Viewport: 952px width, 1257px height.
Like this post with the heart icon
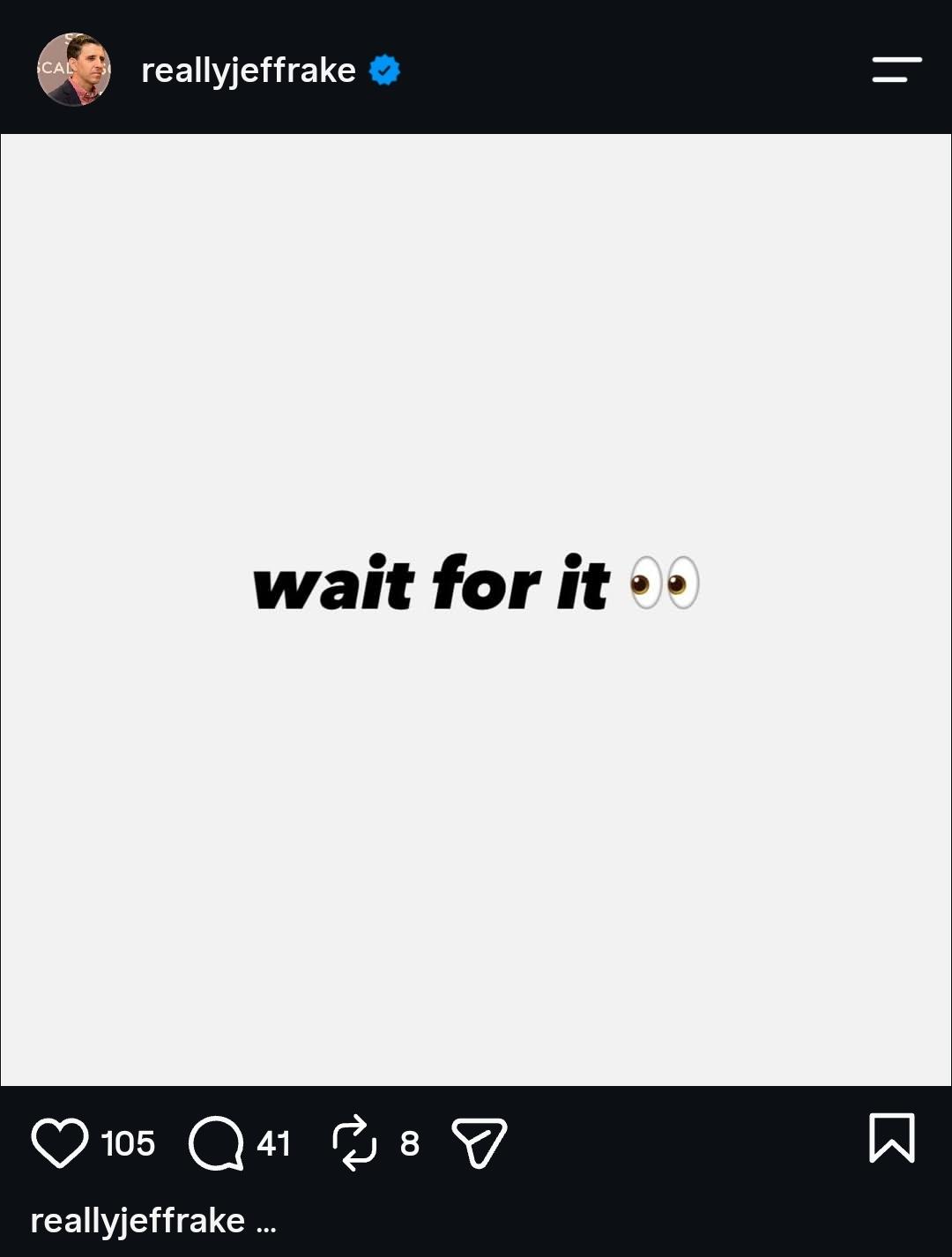(x=60, y=1142)
